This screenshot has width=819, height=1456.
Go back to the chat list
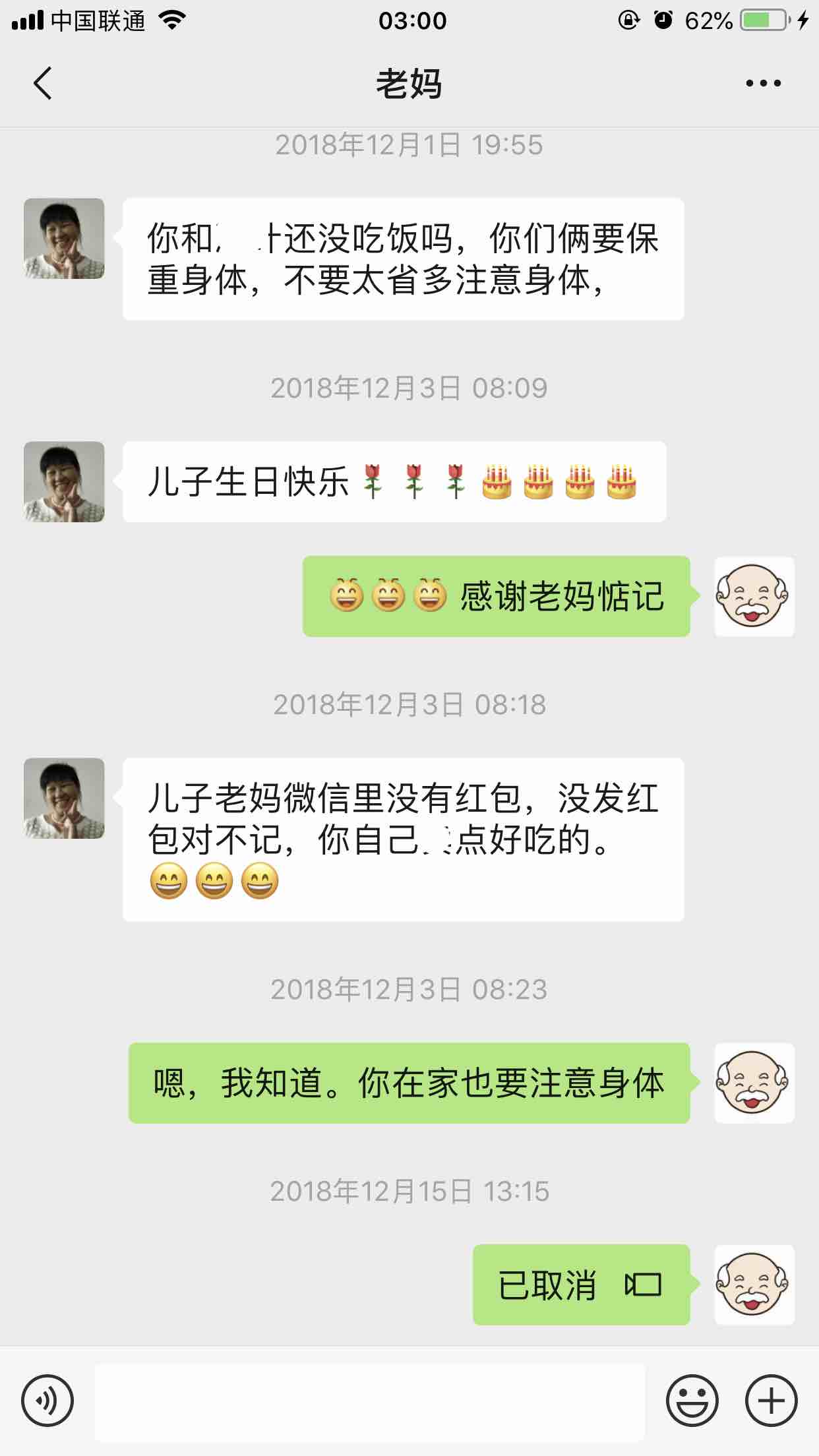pyautogui.click(x=43, y=84)
